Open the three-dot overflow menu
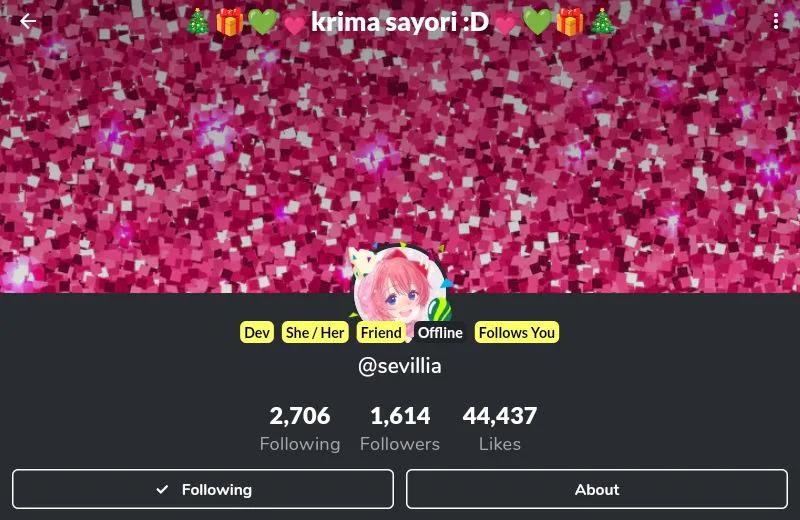The width and height of the screenshot is (800, 520). pyautogui.click(x=776, y=21)
